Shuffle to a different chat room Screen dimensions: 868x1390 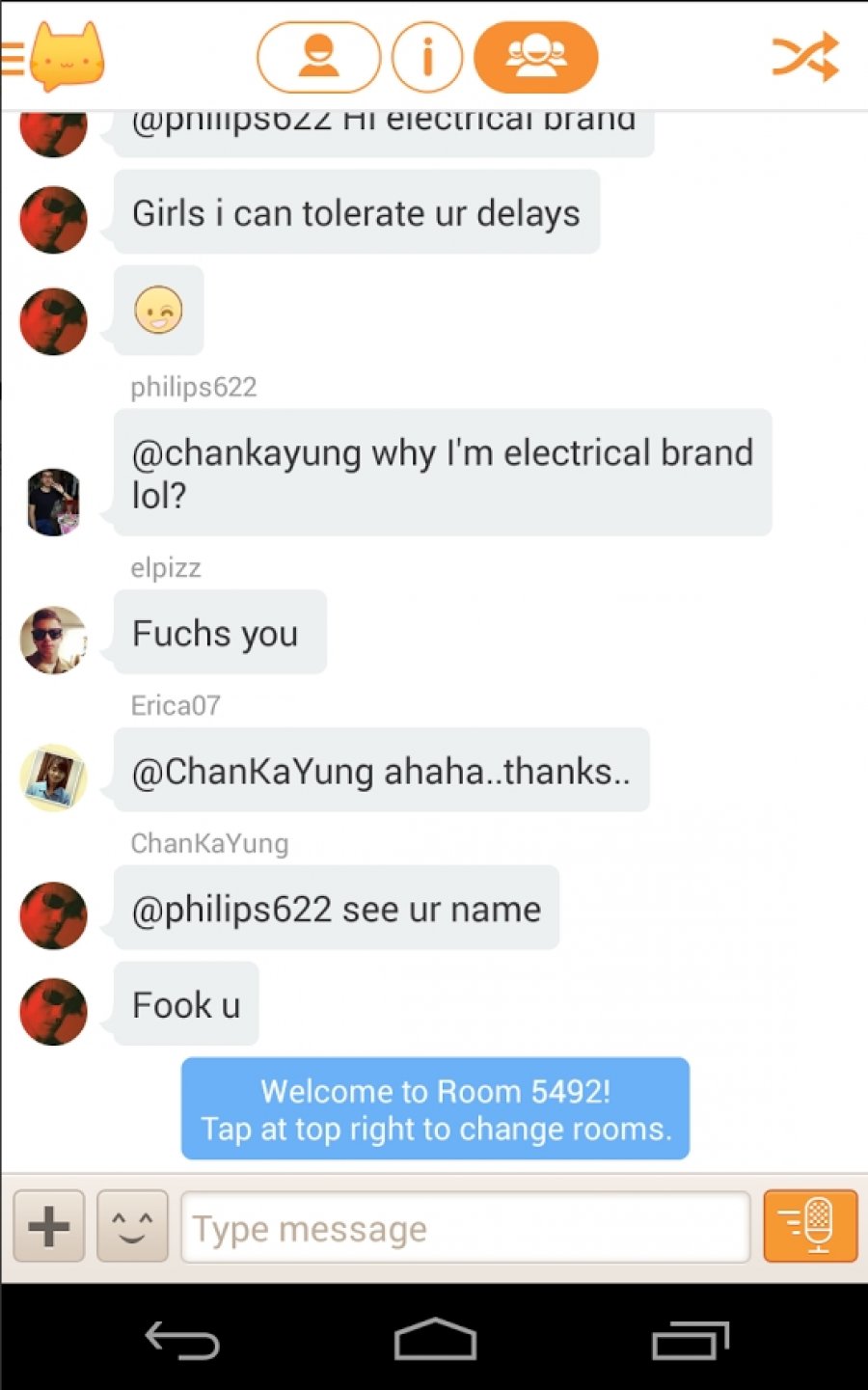pyautogui.click(x=804, y=58)
